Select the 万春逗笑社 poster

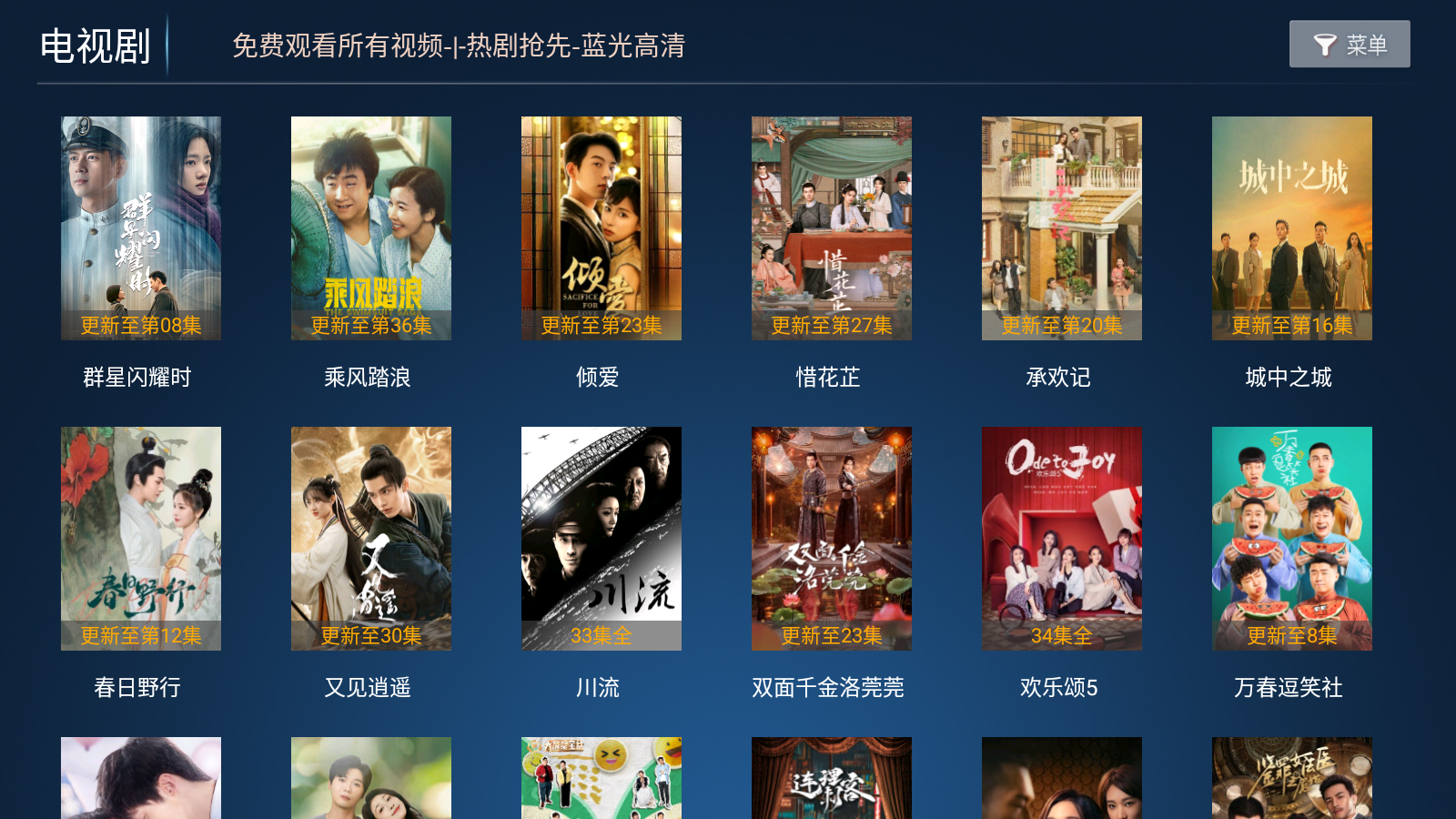pyautogui.click(x=1292, y=538)
